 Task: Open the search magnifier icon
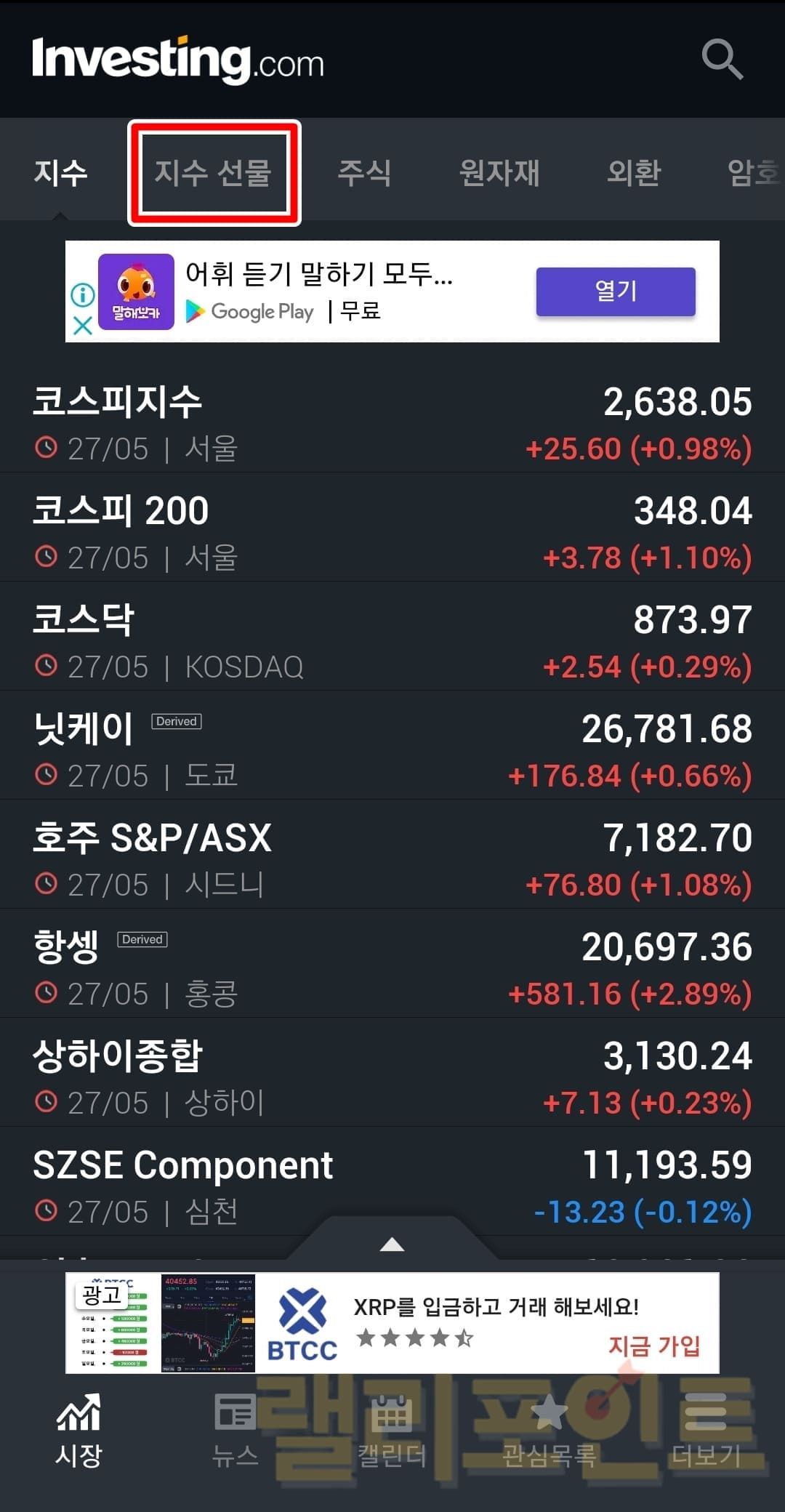coord(722,60)
